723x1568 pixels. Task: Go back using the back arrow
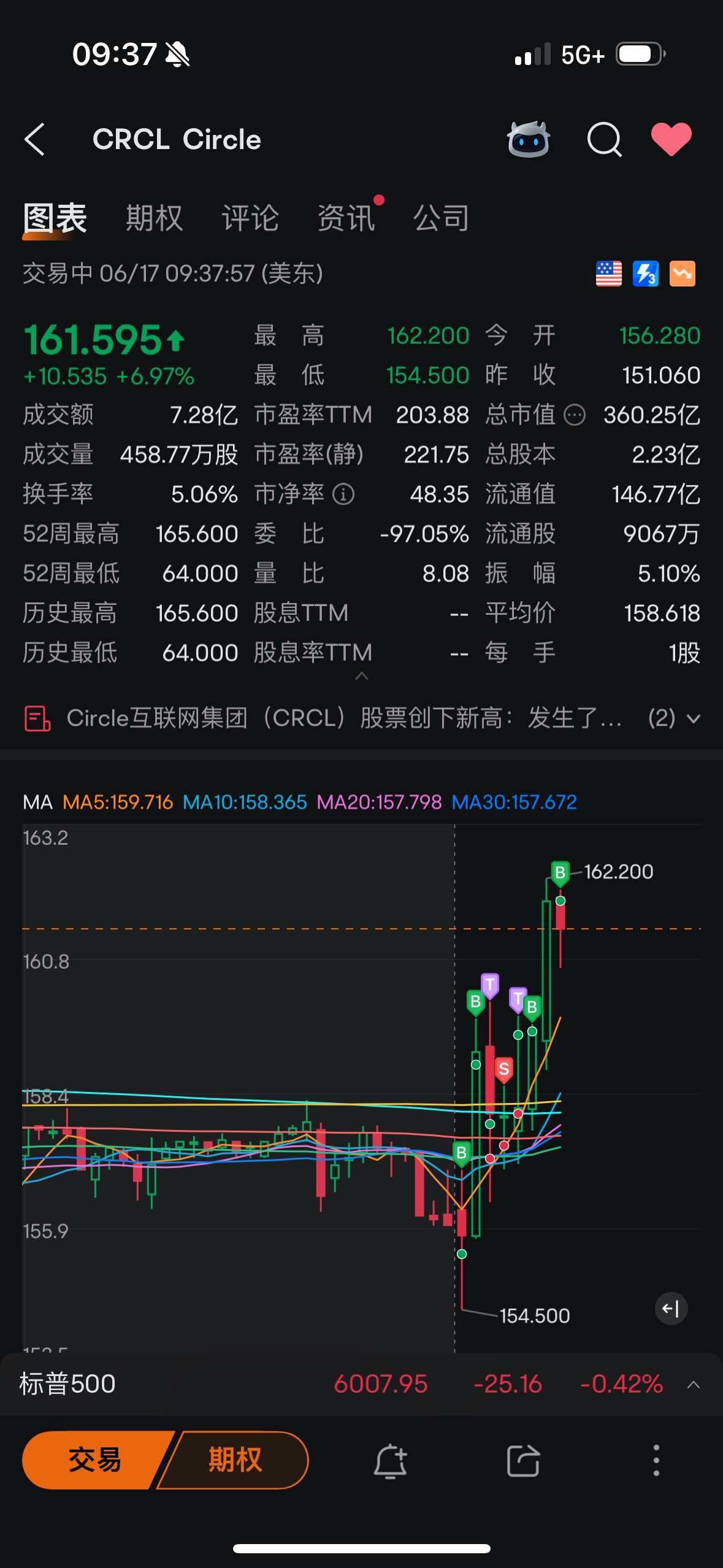click(x=34, y=139)
